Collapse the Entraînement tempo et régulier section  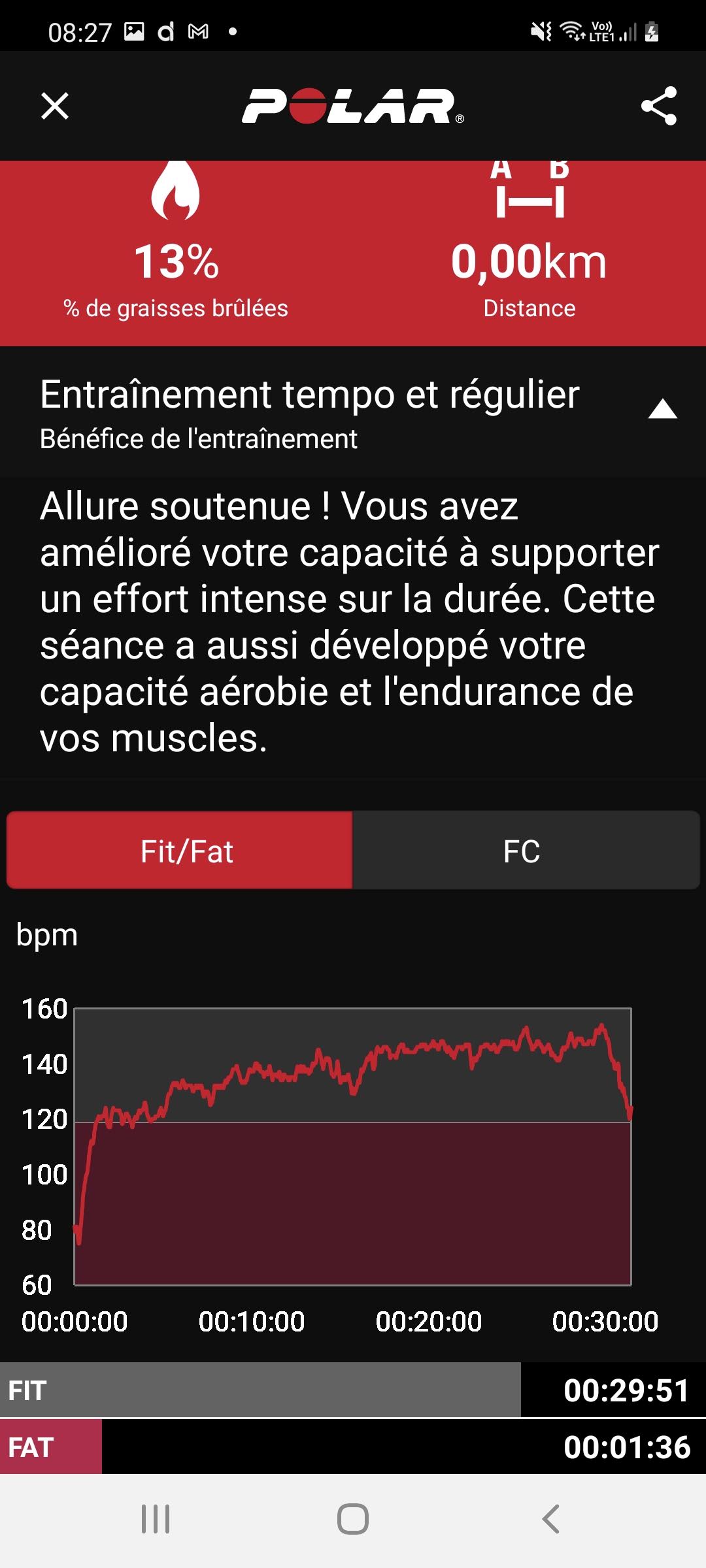662,410
